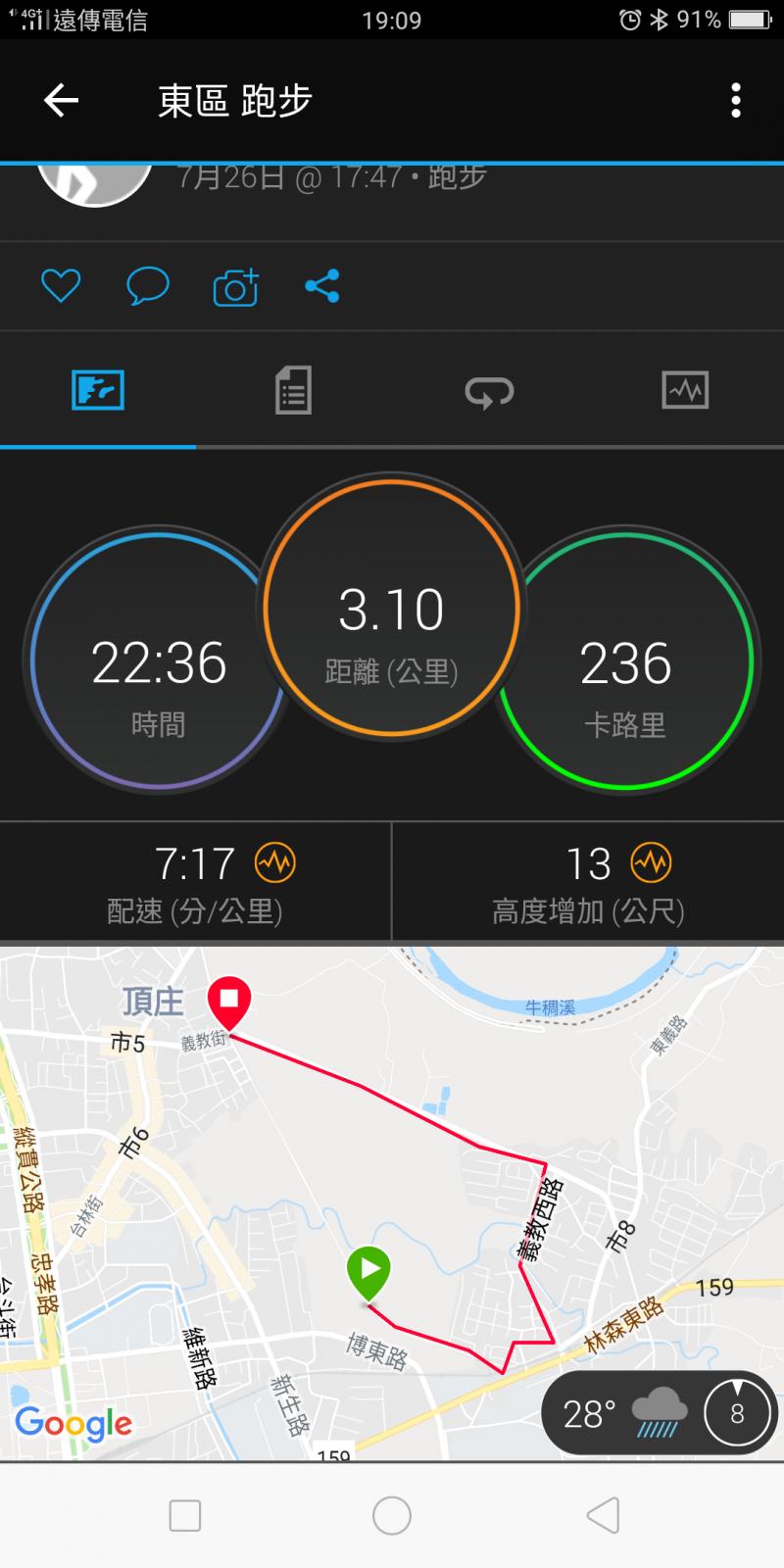Open recent apps with the square button

coord(185,1515)
